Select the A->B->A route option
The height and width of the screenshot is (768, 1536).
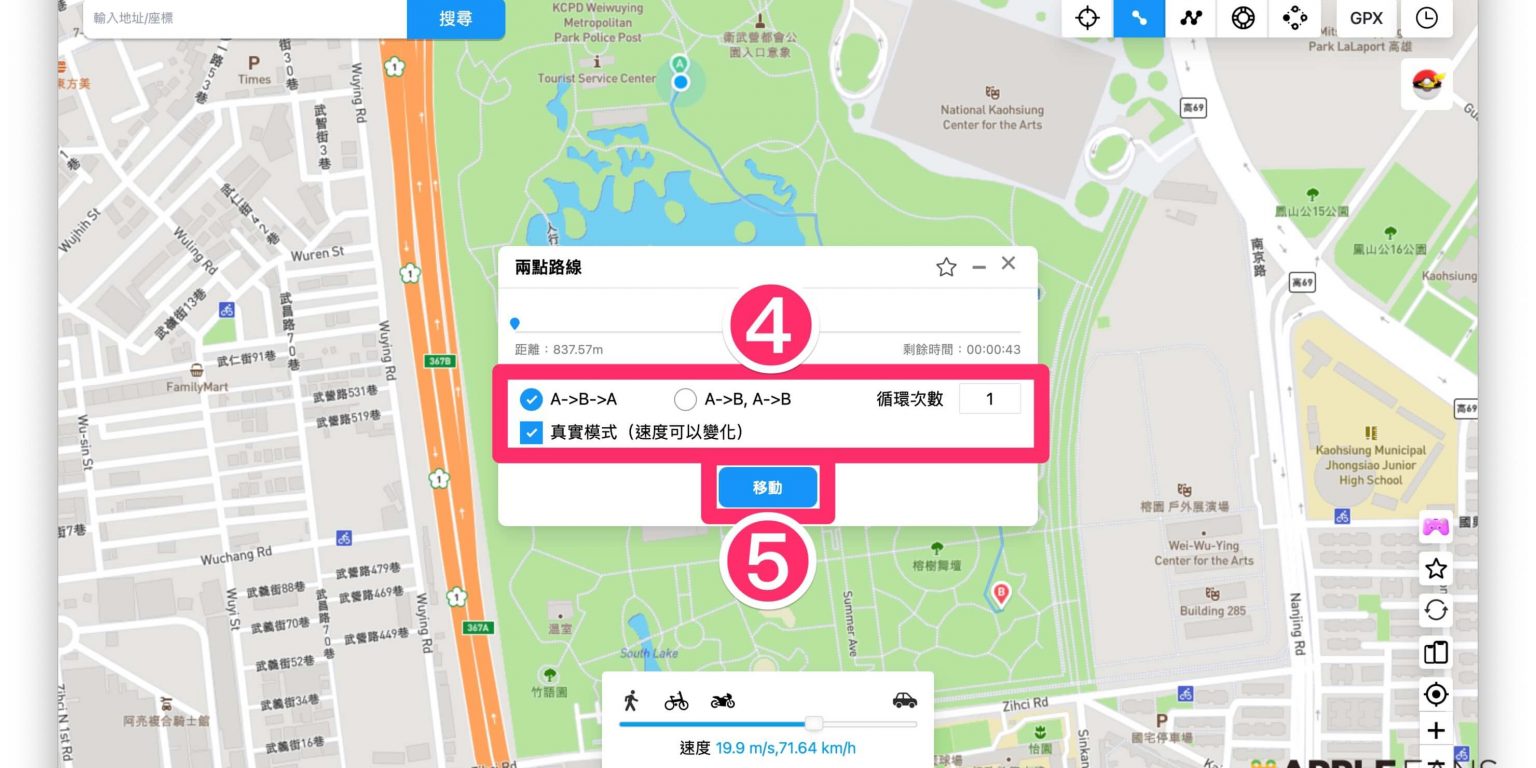tap(531, 400)
